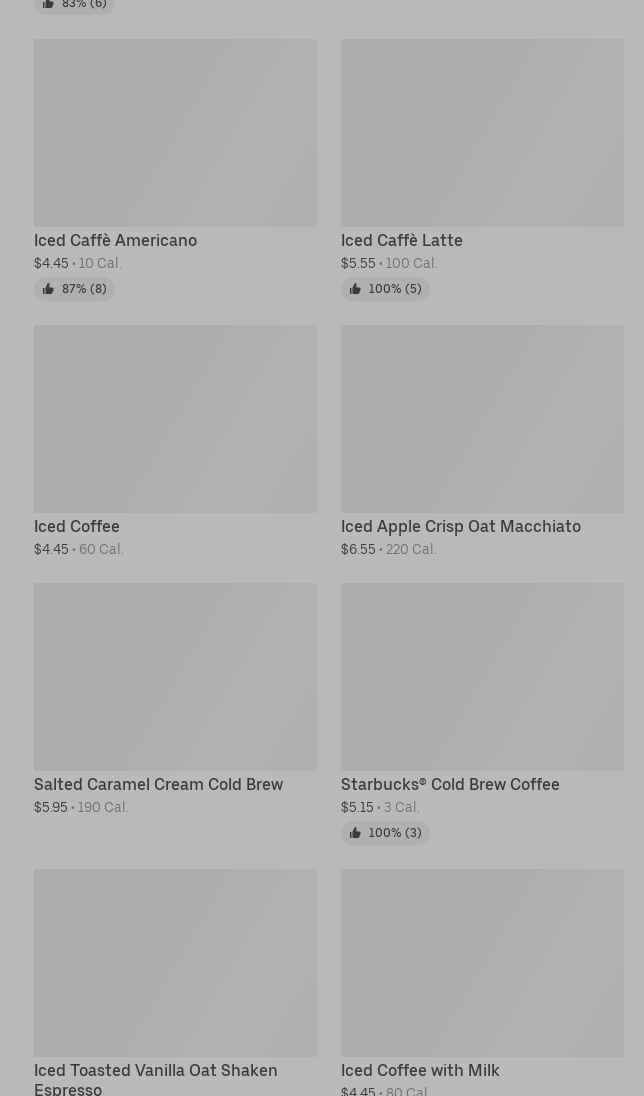
Task: Select the Iced Caffè Latte card
Action: (482, 169)
